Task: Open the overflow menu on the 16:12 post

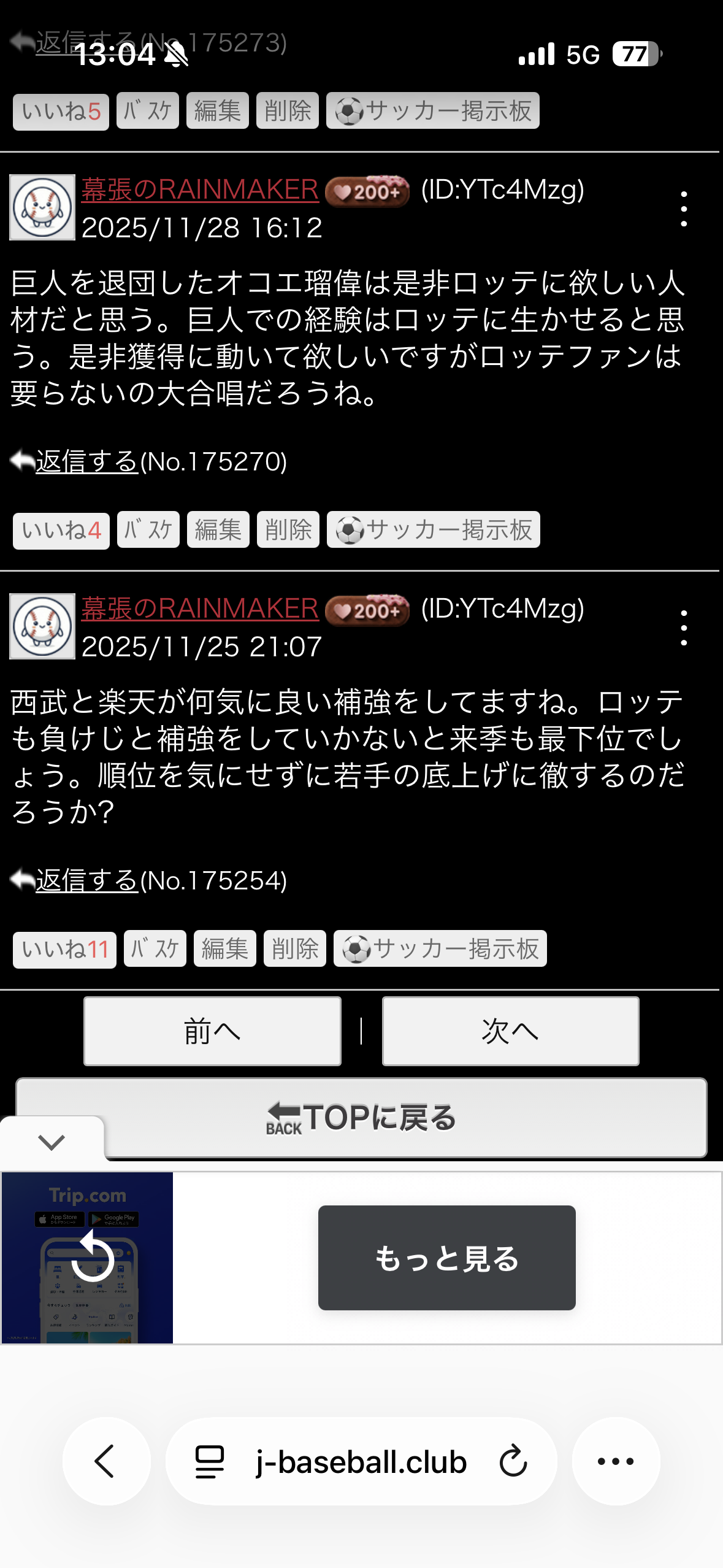Action: 684,209
